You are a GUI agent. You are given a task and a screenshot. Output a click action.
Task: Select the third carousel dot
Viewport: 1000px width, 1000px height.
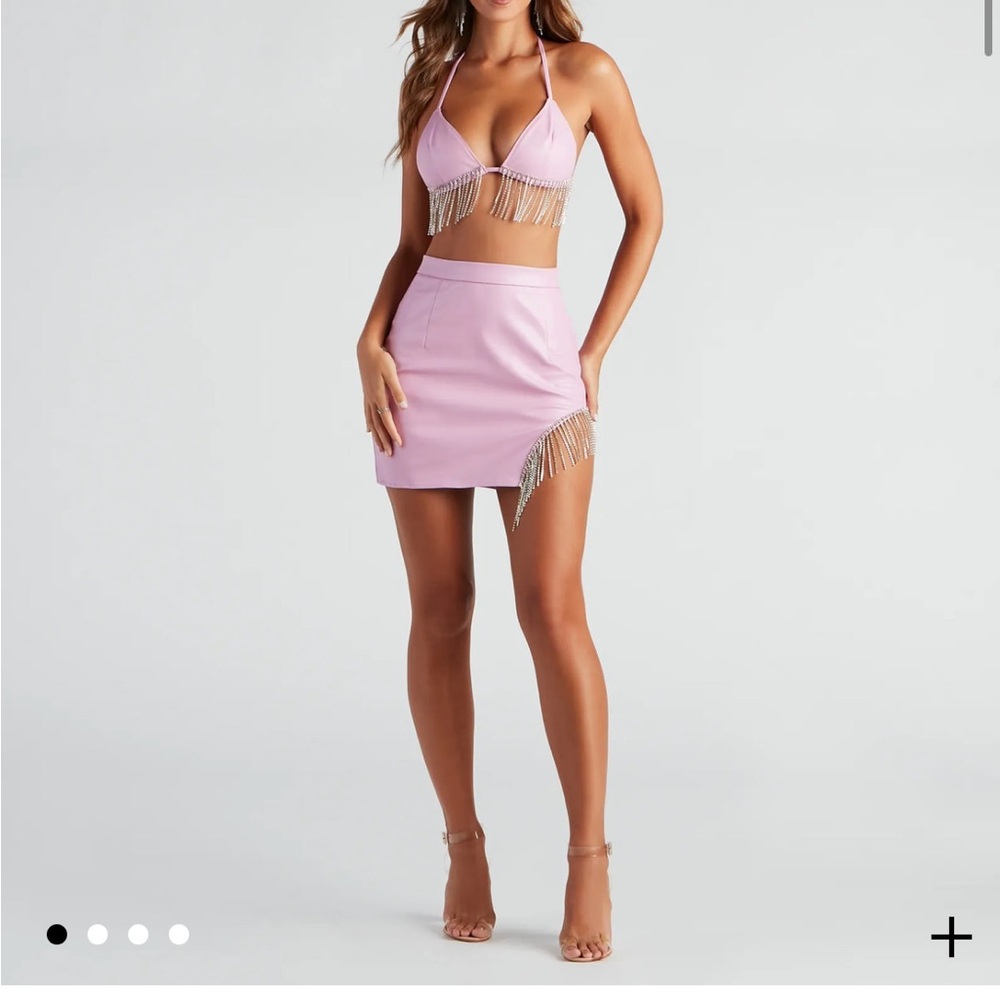(138, 934)
